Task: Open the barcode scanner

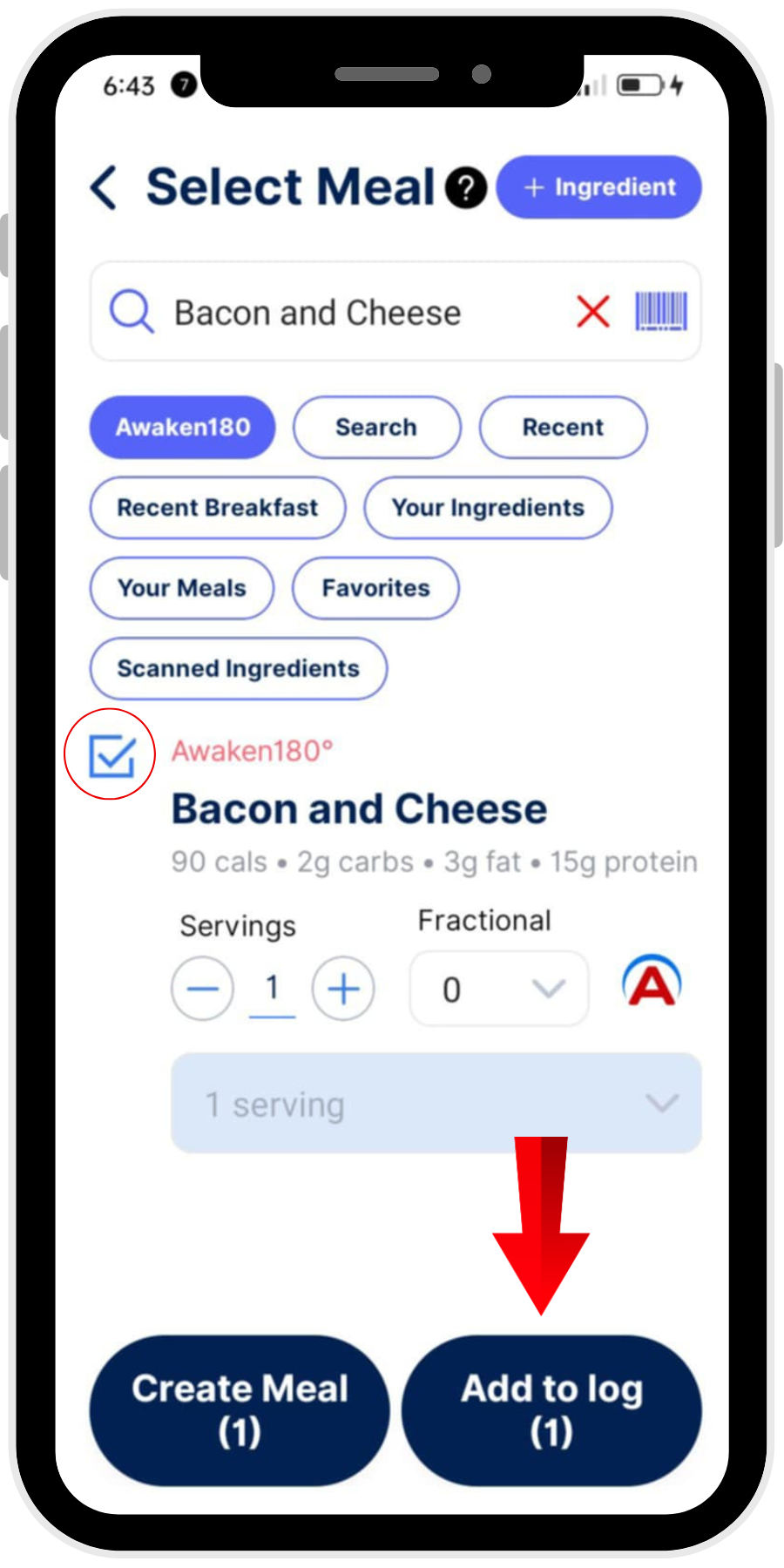Action: click(661, 312)
